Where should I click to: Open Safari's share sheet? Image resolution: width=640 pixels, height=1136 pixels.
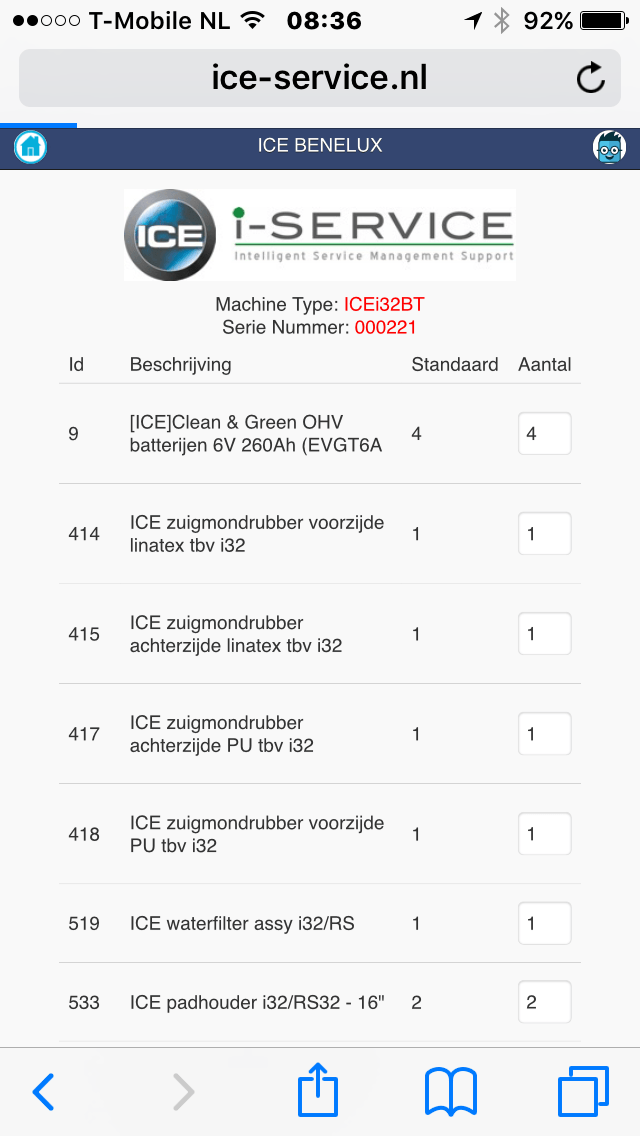[318, 1088]
